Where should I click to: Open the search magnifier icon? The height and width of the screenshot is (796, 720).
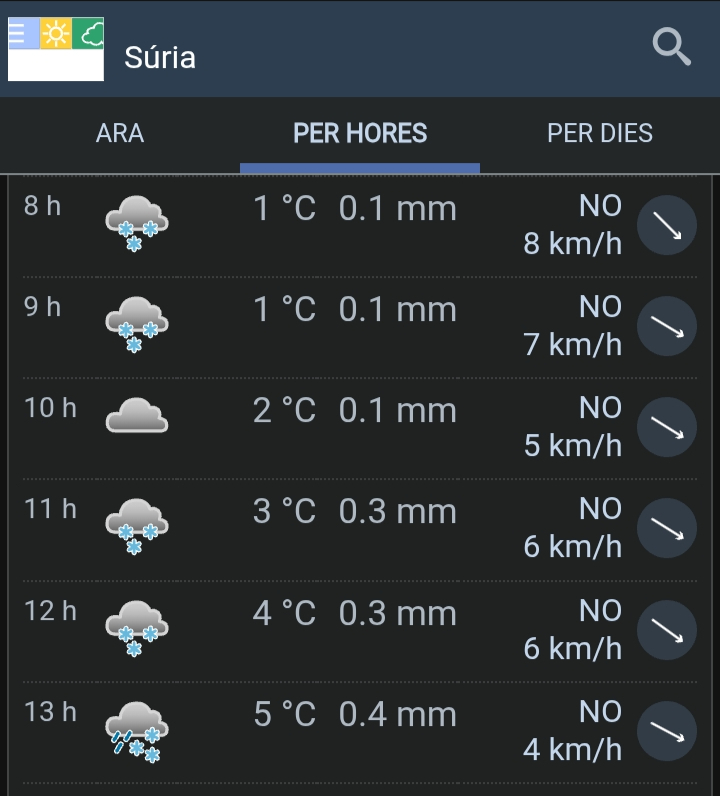(x=671, y=47)
